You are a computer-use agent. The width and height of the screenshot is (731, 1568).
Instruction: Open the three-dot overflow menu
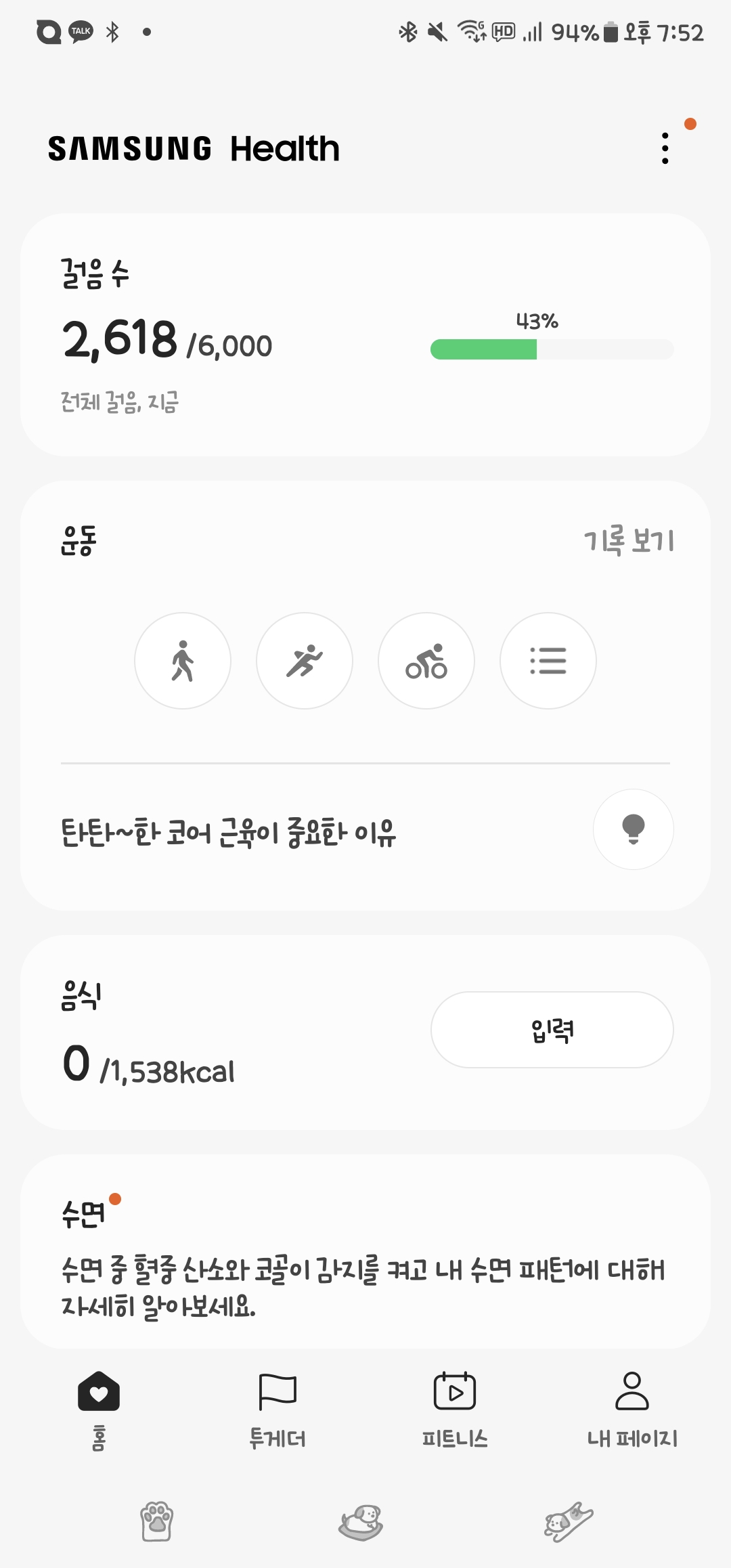click(x=665, y=148)
